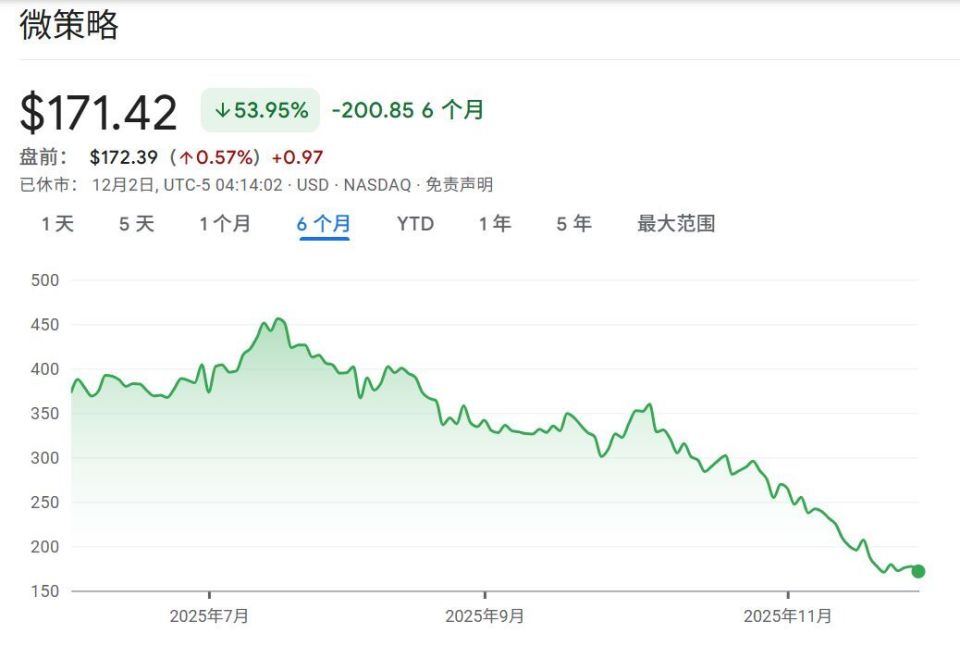Switch to the 1天 range tab

coord(58,224)
